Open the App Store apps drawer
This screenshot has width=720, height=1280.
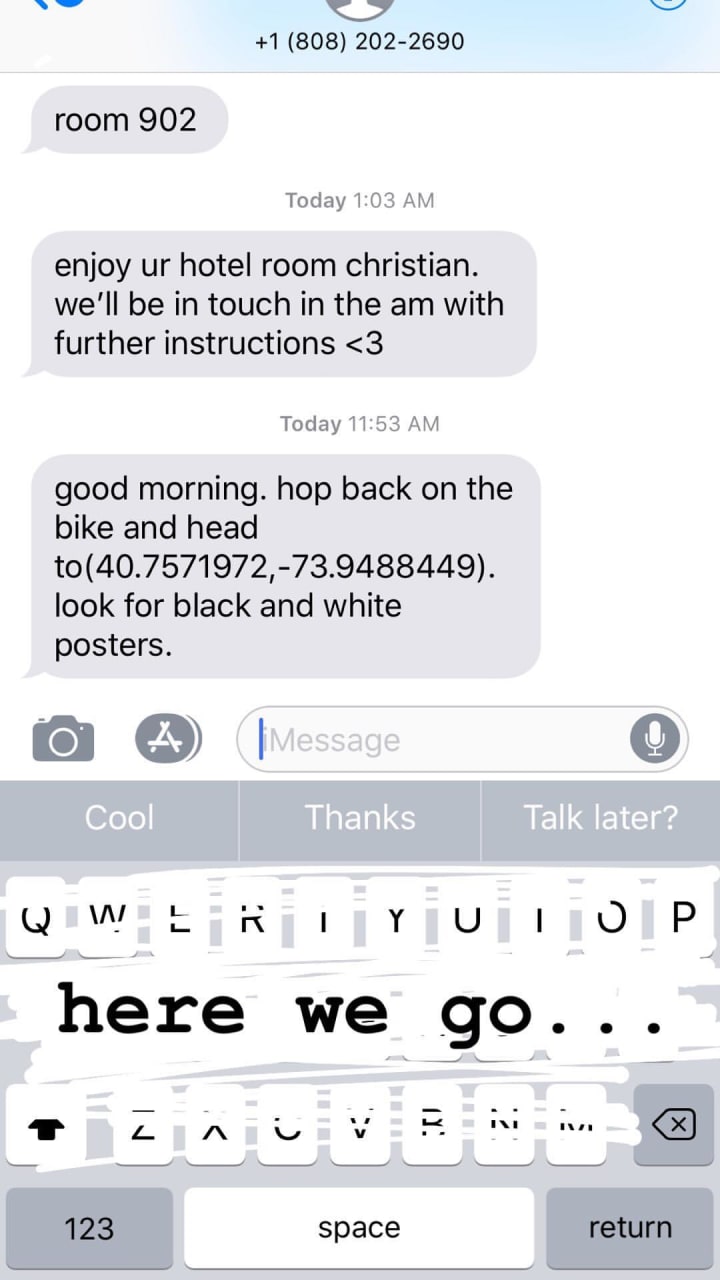point(168,739)
